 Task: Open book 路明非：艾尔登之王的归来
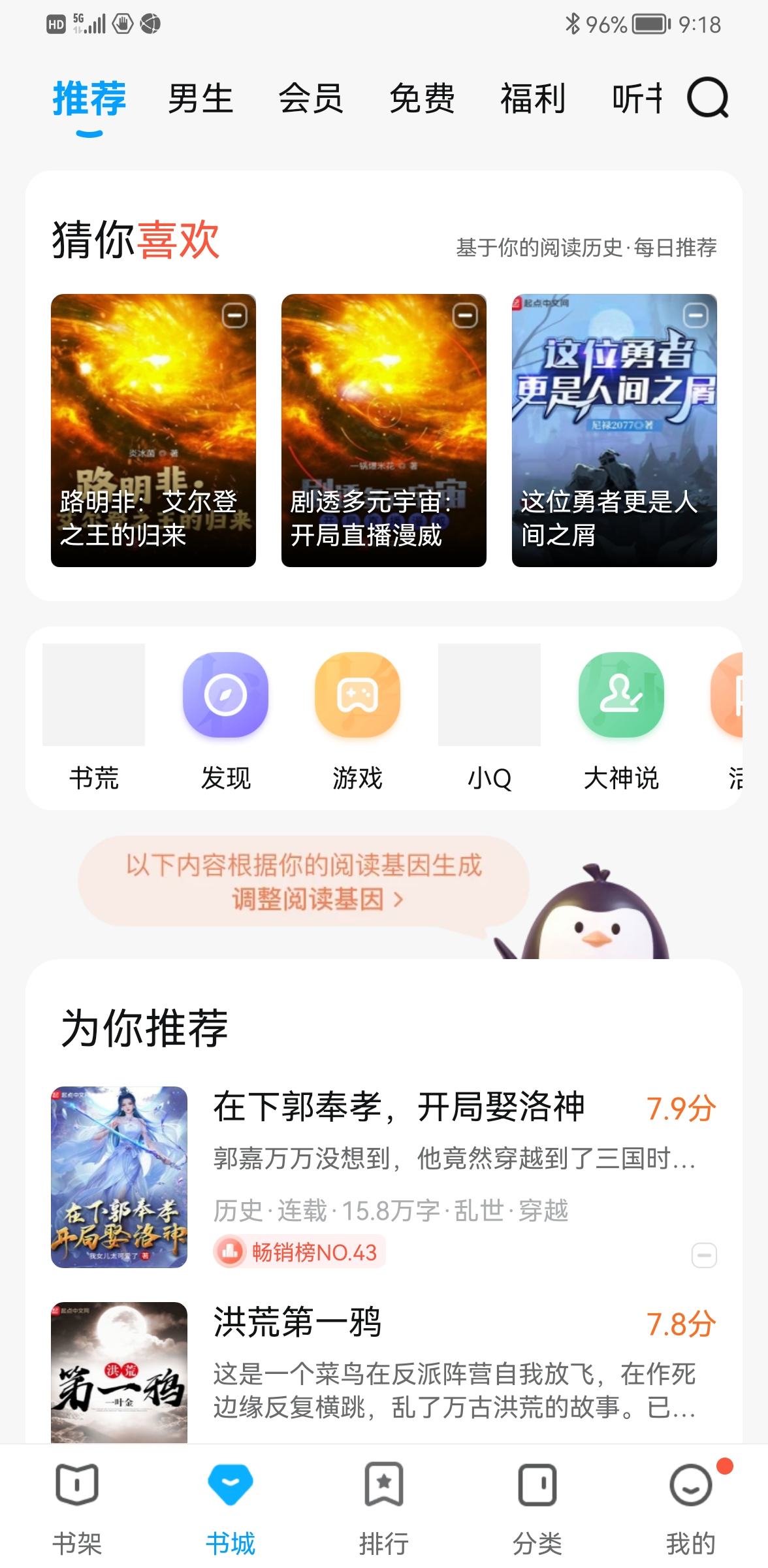tap(153, 430)
